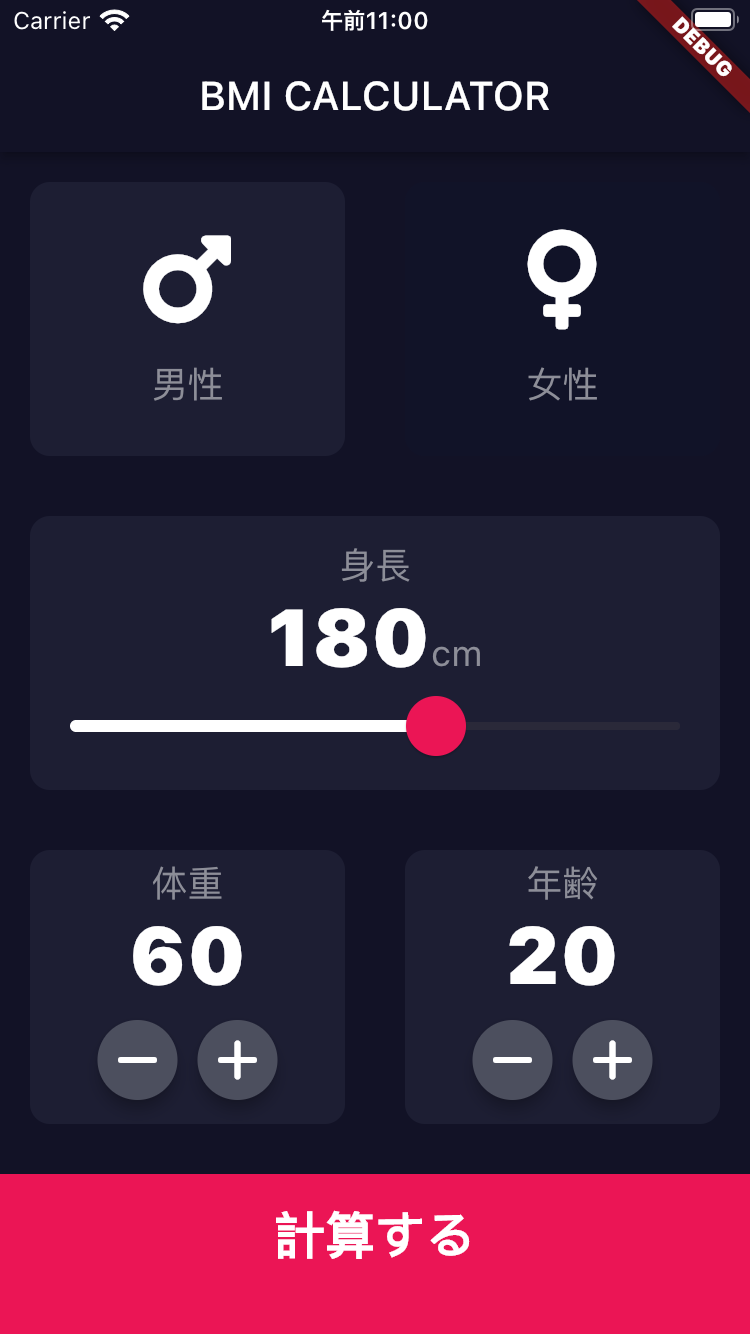Tap the female symbol above 女性 label
Image resolution: width=750 pixels, height=1334 pixels.
tap(563, 278)
